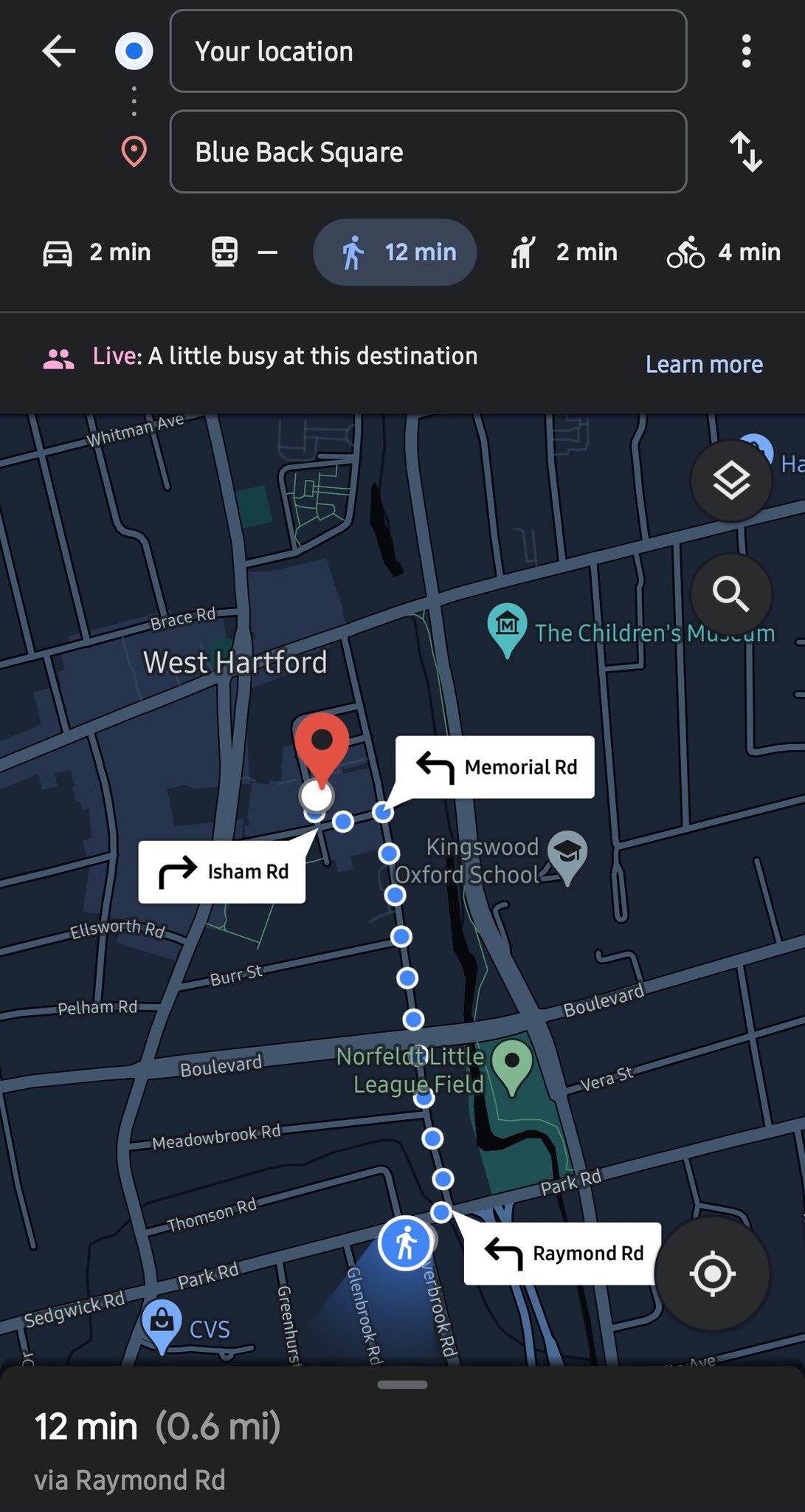Open the map layers button

(x=730, y=481)
